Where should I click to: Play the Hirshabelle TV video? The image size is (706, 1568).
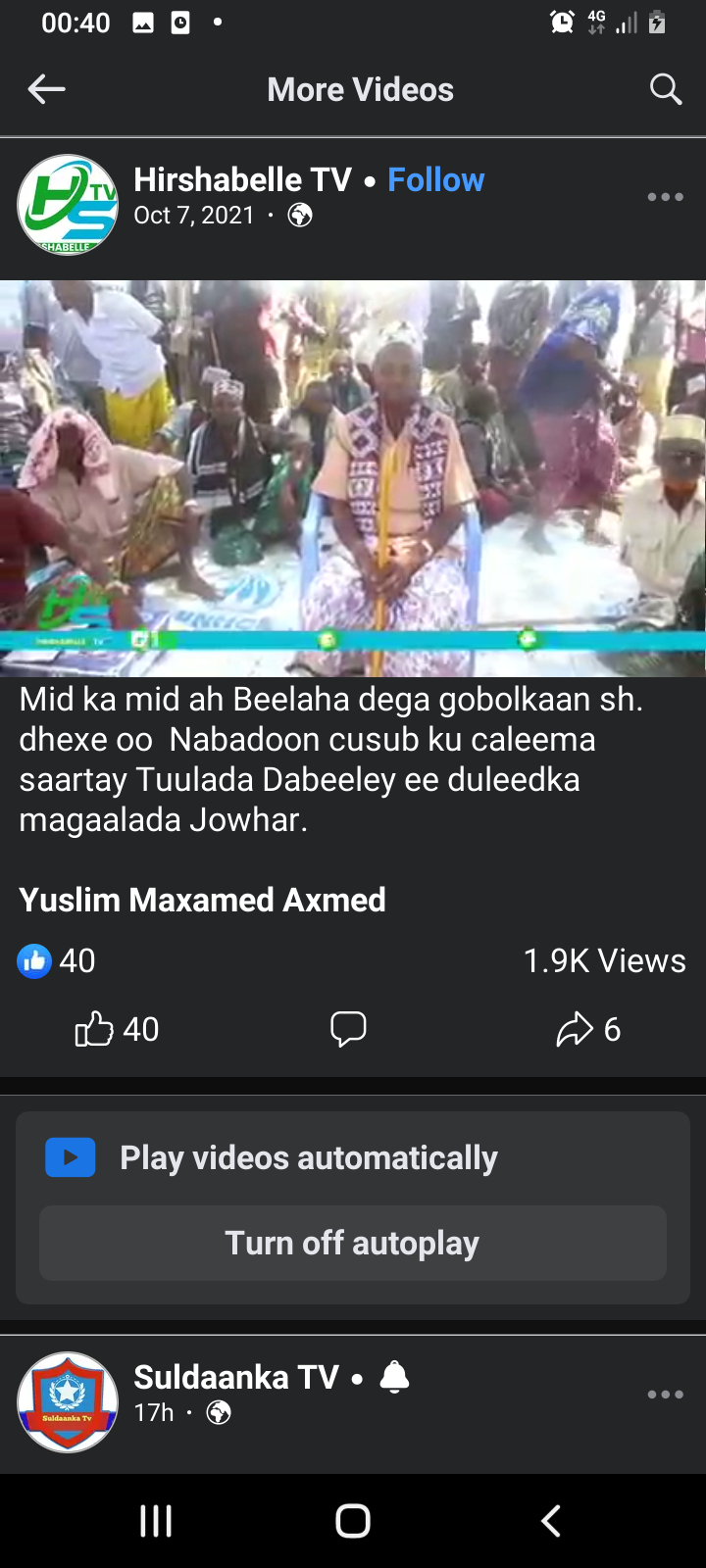tap(353, 478)
